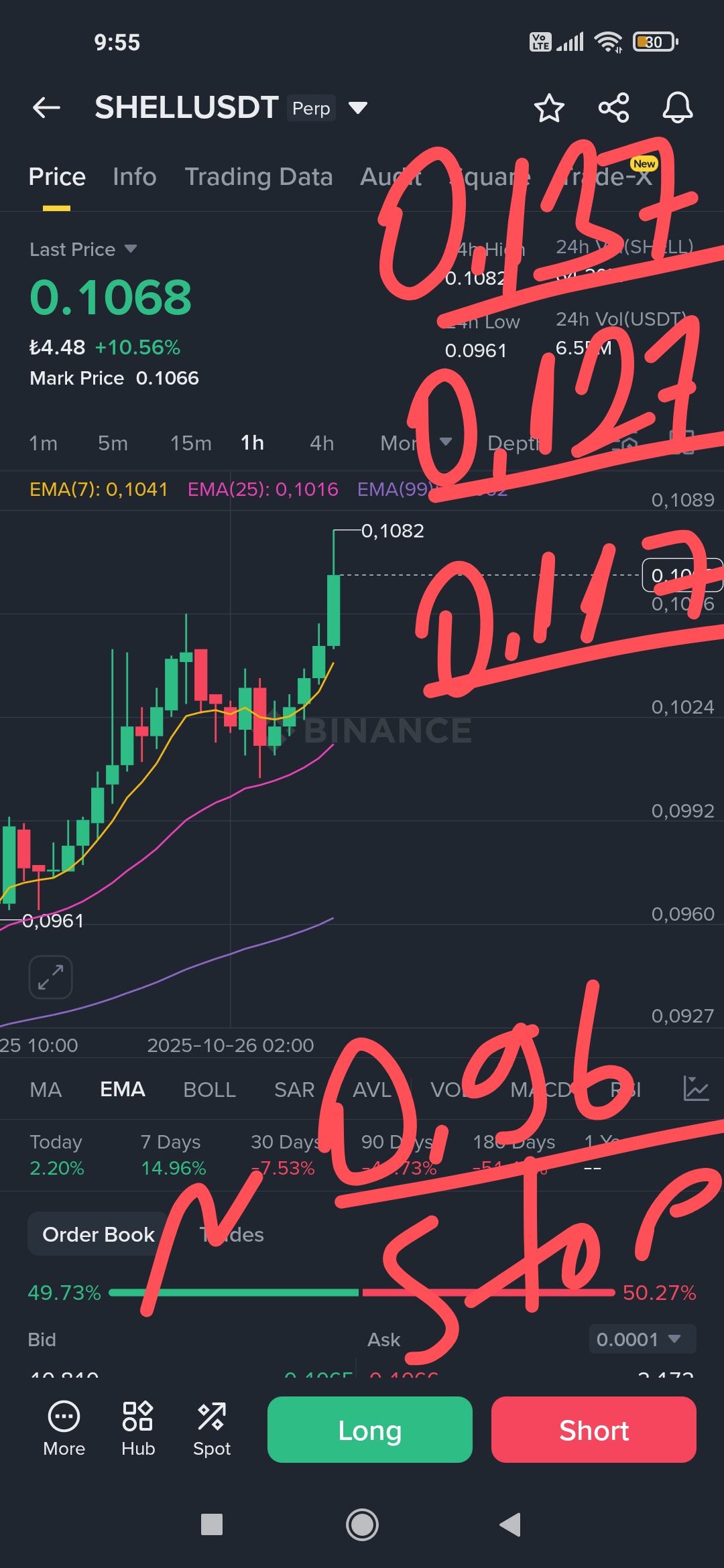Add SHELLUSDT to favorites with the star
724x1568 pixels.
point(549,108)
